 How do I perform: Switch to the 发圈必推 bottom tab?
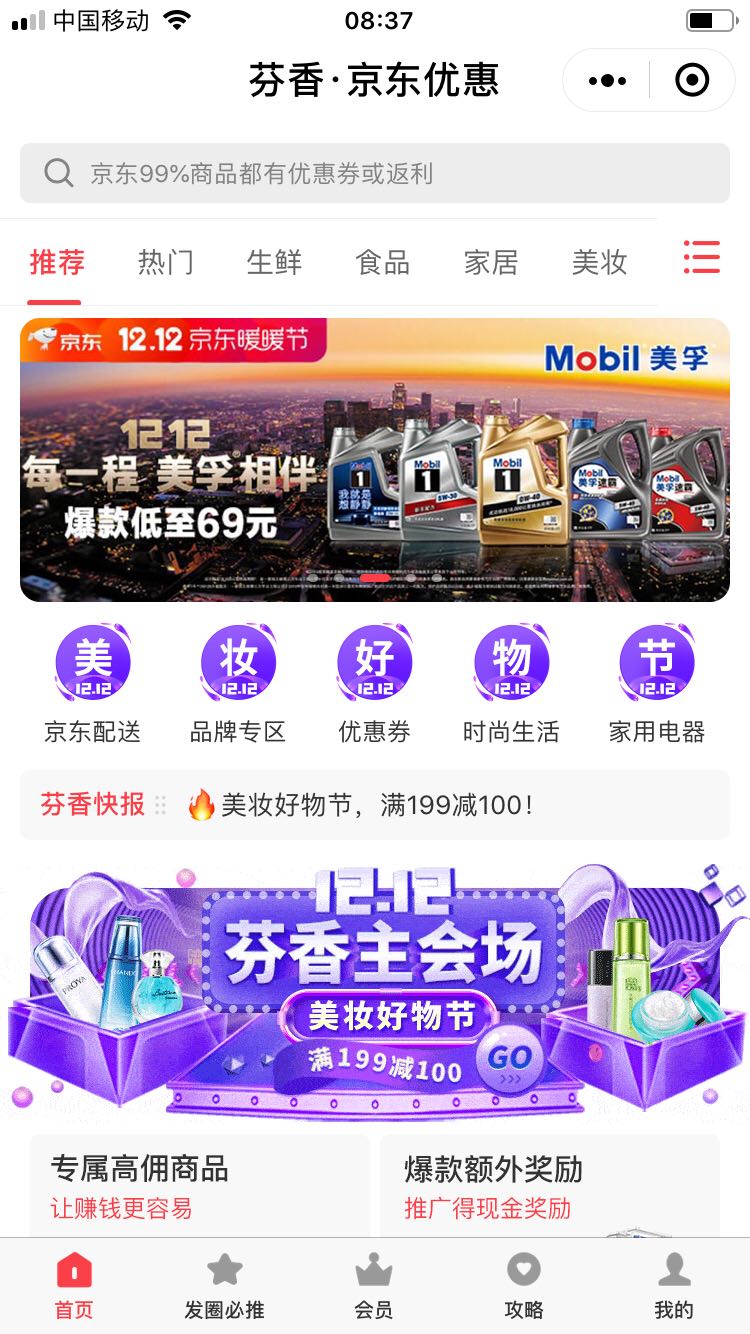(224, 1287)
